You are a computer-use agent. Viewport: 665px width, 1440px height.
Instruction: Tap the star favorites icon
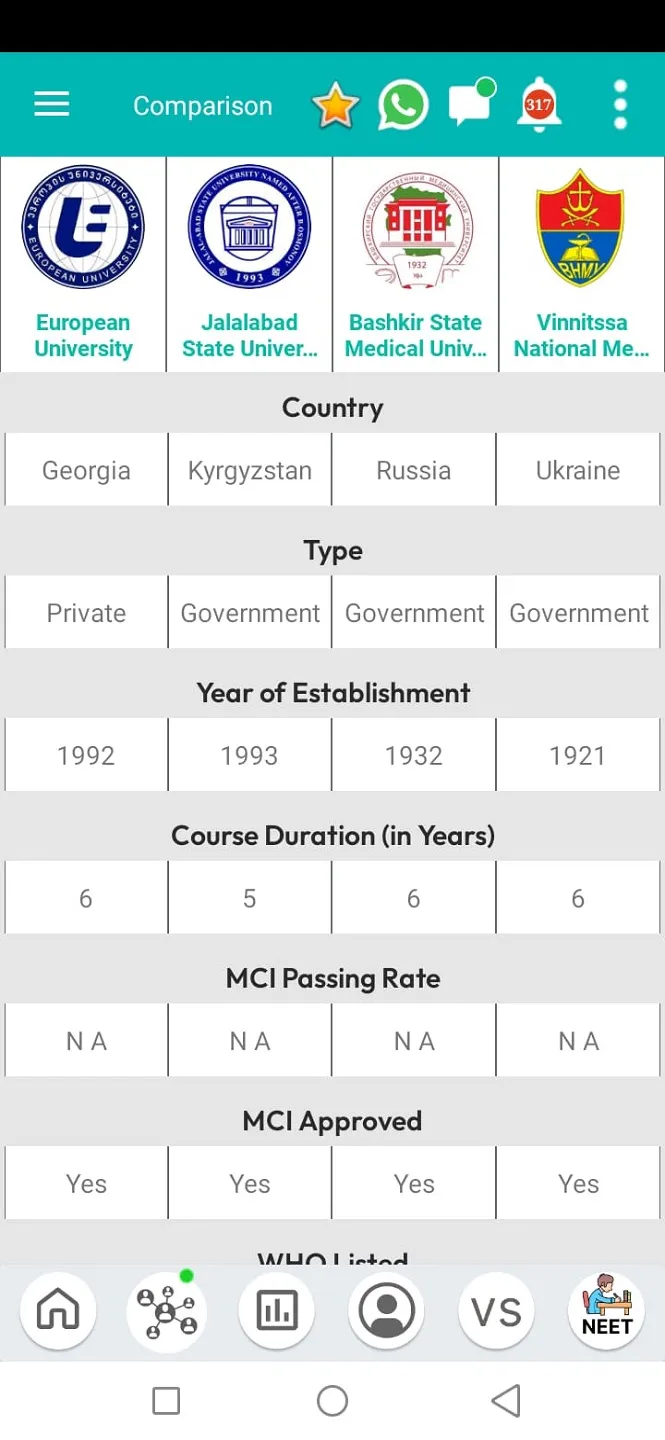click(x=335, y=106)
